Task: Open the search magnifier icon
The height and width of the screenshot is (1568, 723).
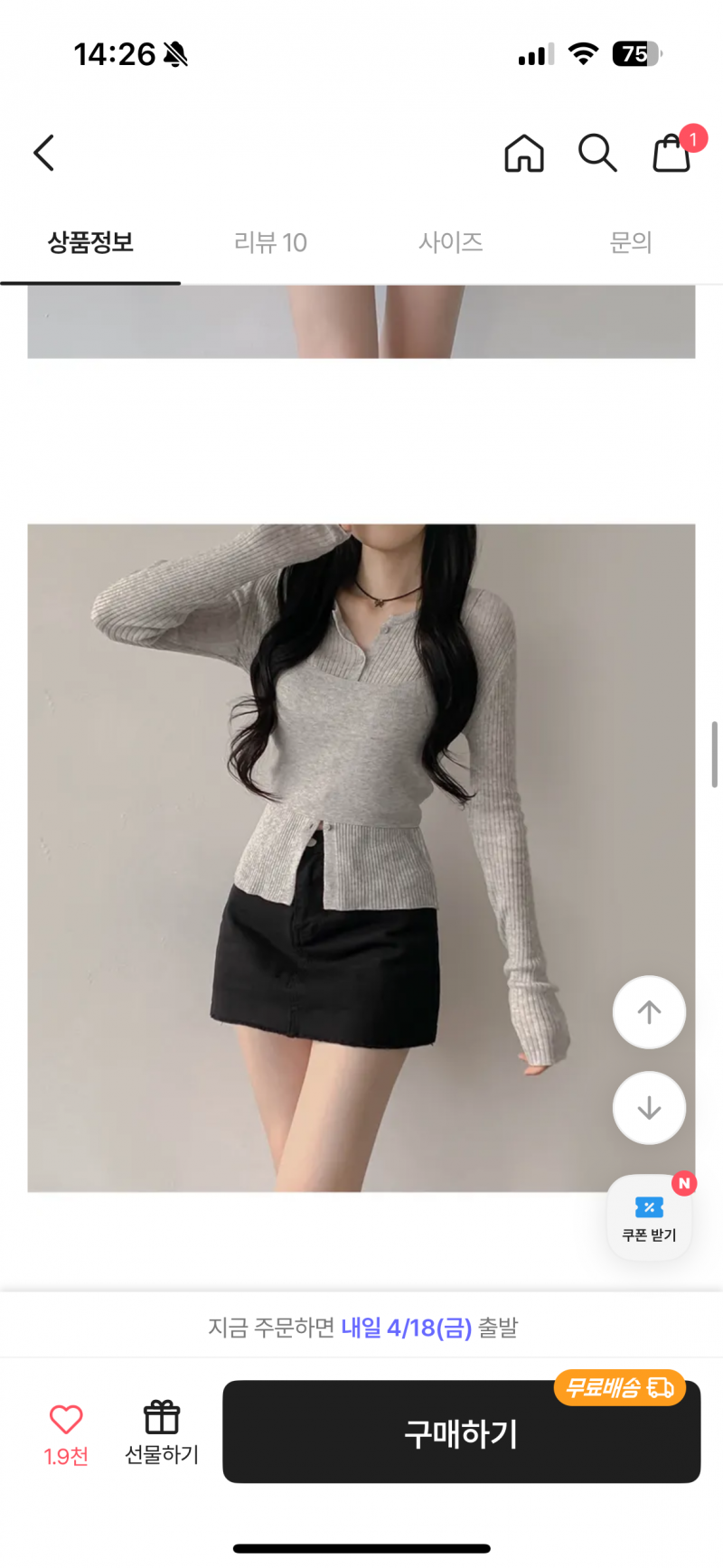Action: [x=597, y=153]
